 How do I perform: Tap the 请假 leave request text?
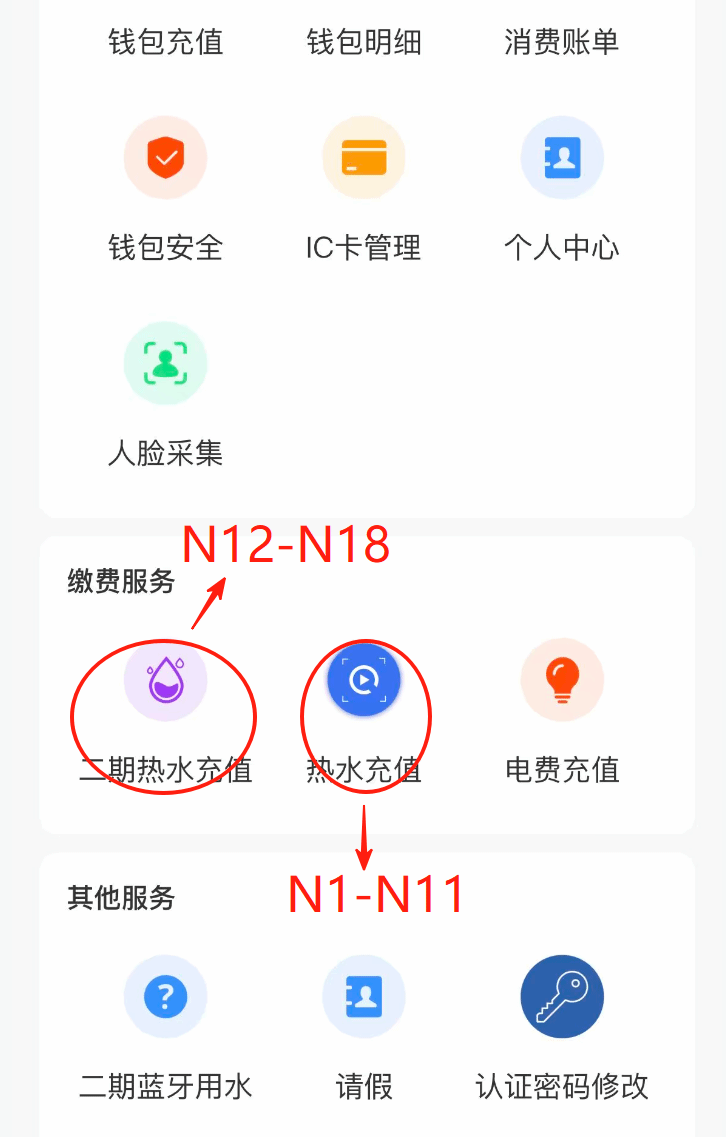(363, 1086)
